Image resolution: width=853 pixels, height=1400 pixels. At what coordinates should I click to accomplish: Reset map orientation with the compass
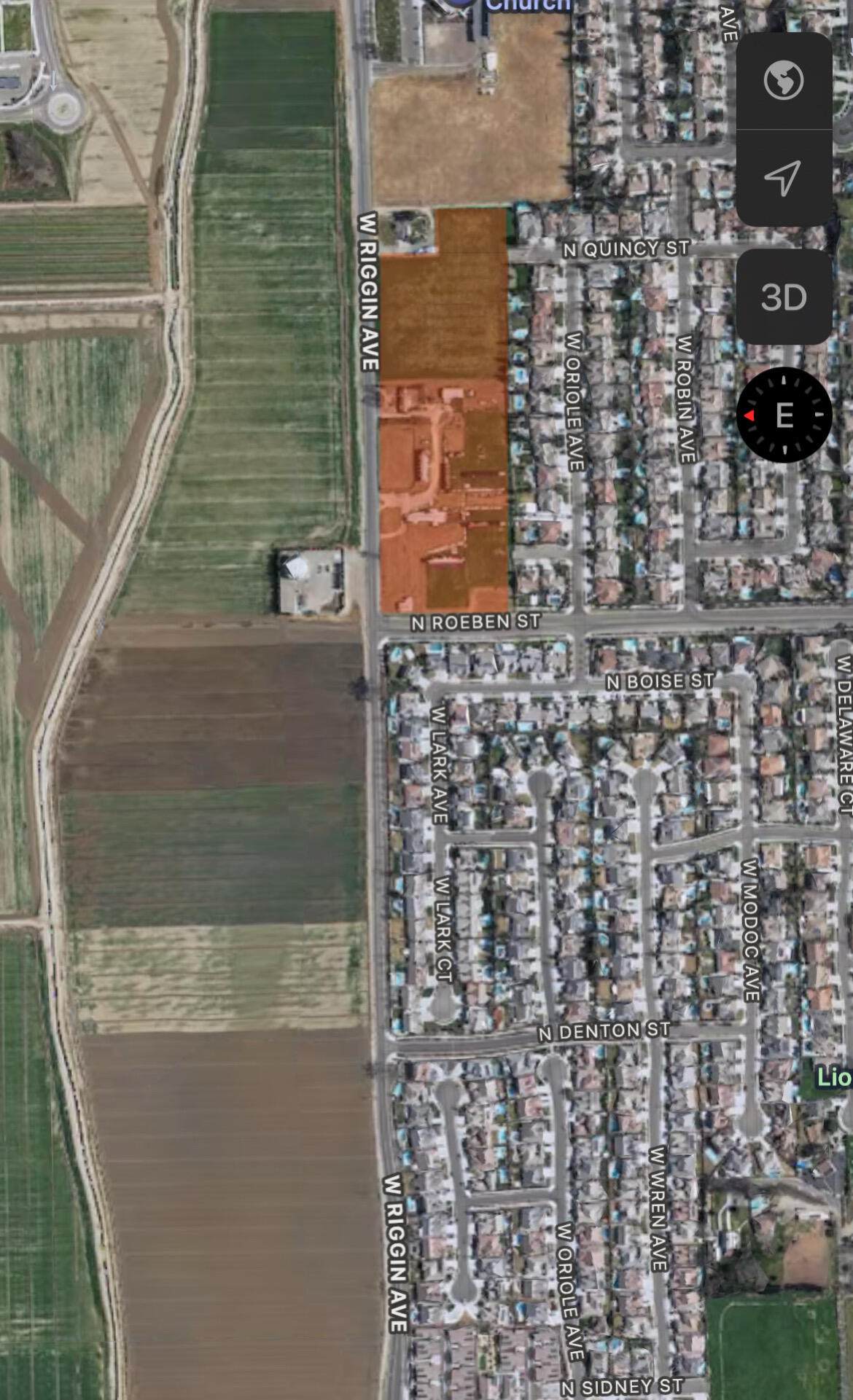tap(784, 415)
